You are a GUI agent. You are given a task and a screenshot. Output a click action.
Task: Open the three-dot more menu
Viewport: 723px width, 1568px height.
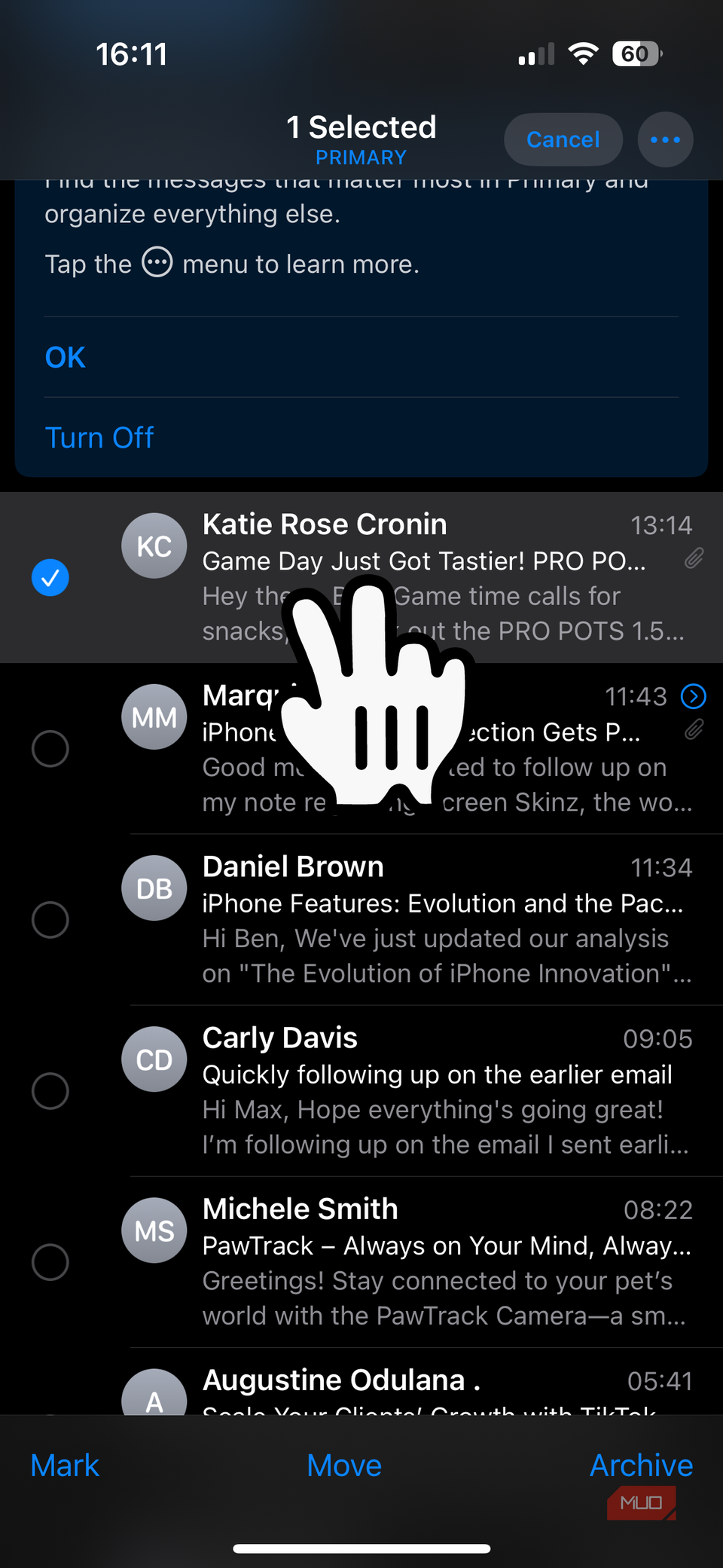pyautogui.click(x=665, y=139)
